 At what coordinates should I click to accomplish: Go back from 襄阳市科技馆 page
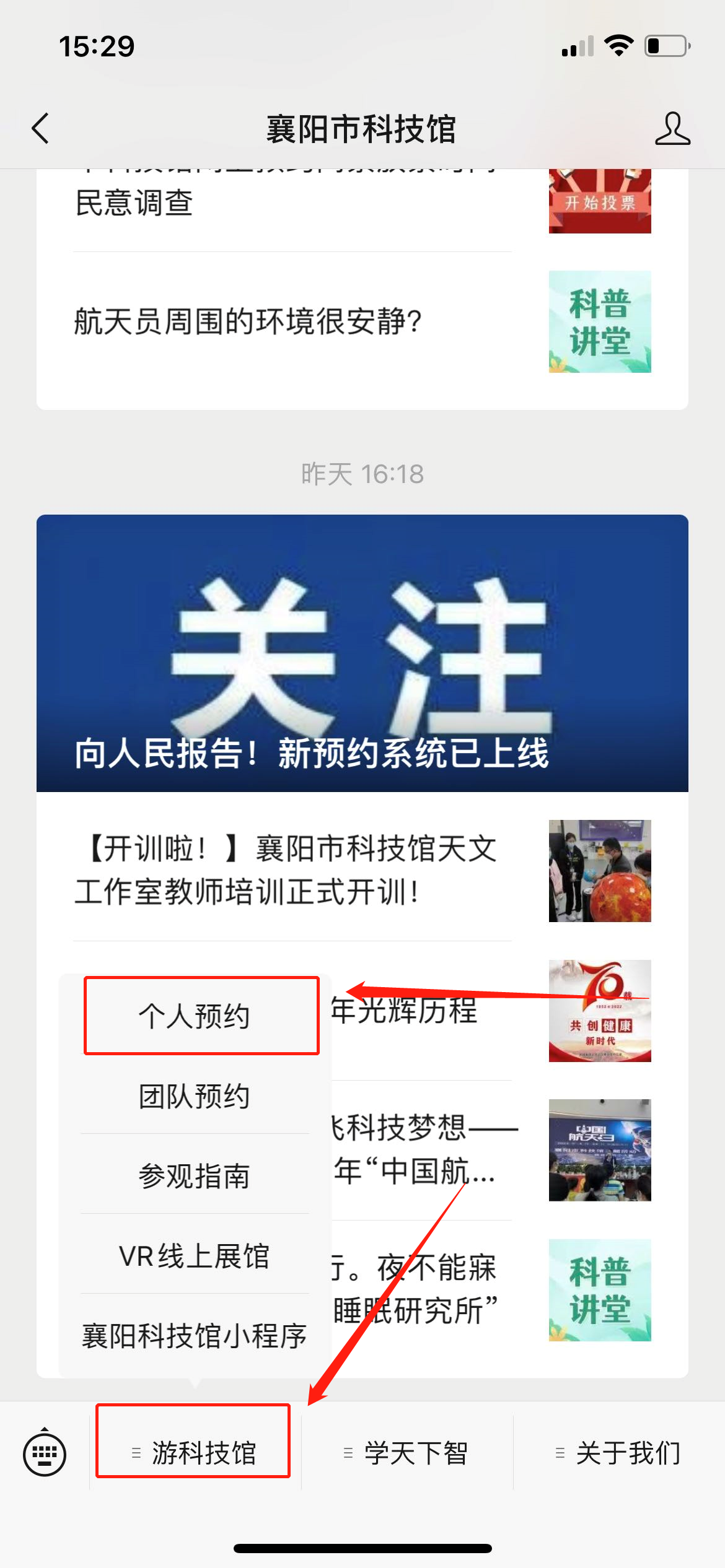point(41,129)
